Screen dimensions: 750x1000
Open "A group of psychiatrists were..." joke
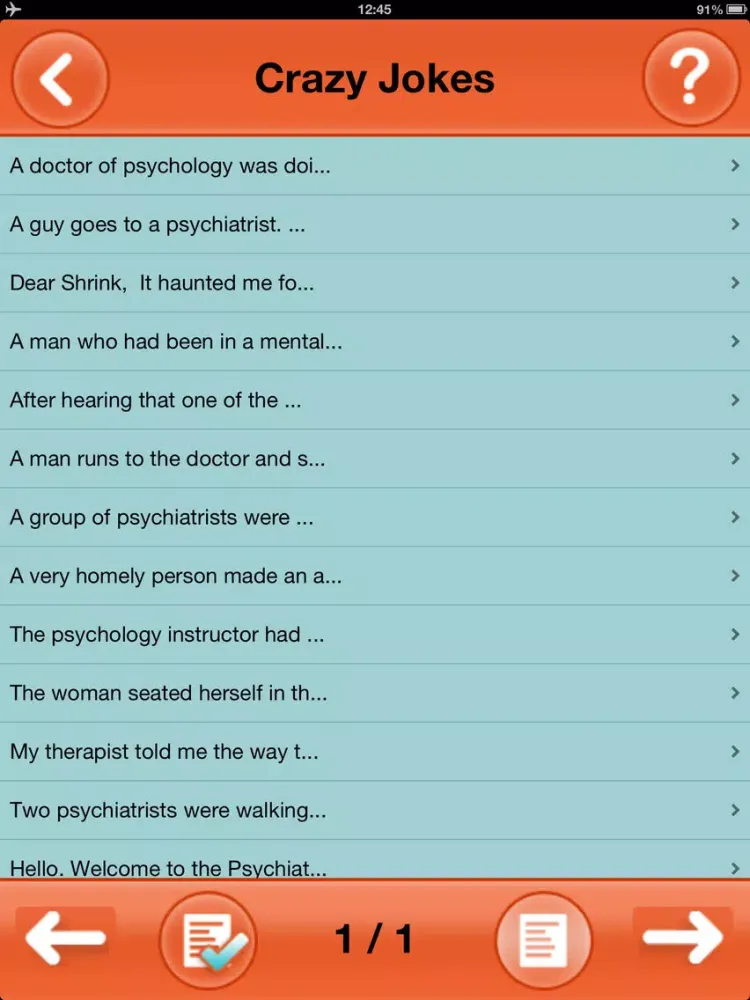click(375, 518)
